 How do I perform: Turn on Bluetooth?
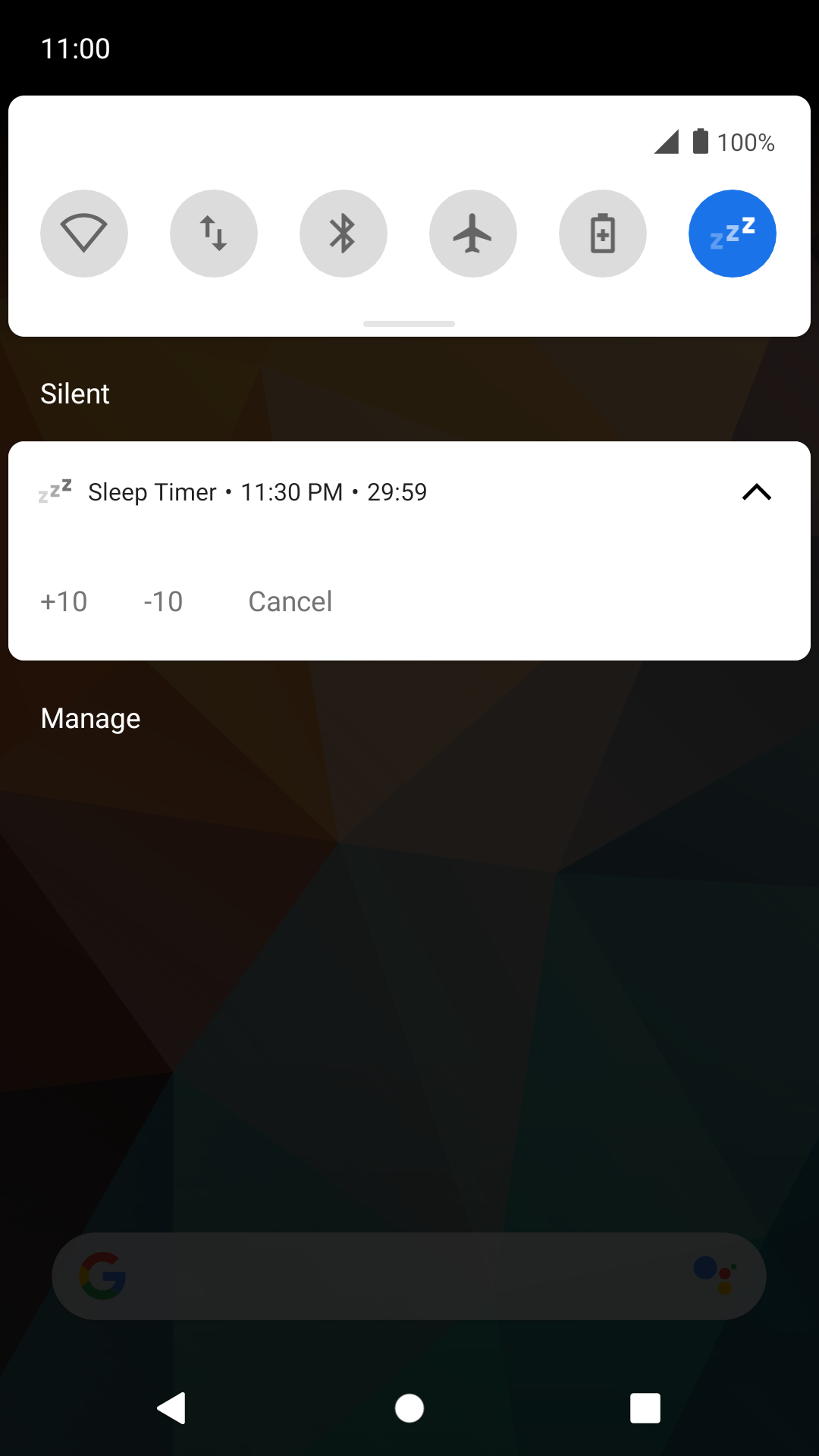click(x=344, y=234)
